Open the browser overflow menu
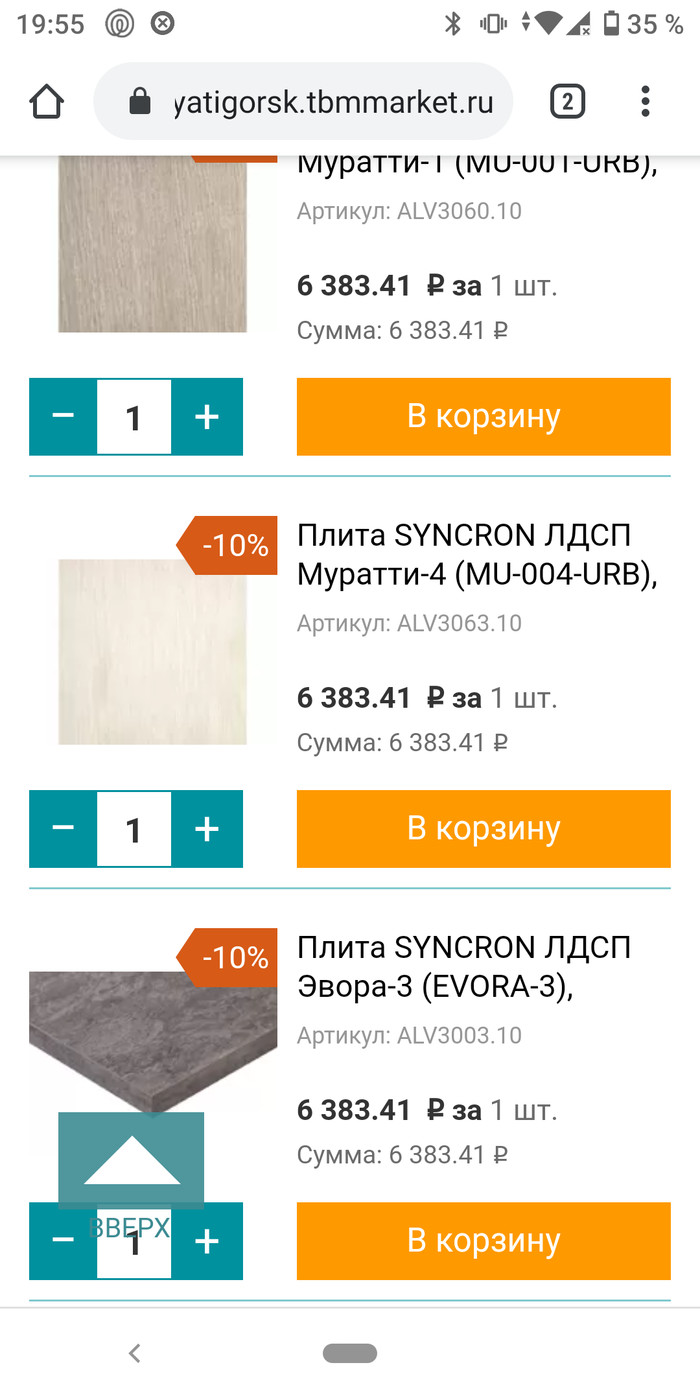 point(645,102)
